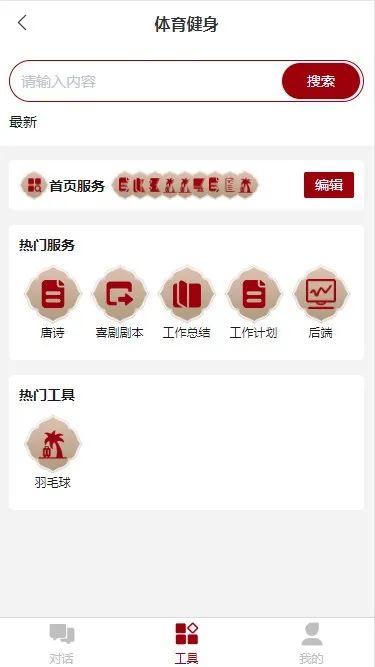Open the 工作总结 service
Image resolution: width=375 pixels, height=667 pixels.
pos(187,302)
